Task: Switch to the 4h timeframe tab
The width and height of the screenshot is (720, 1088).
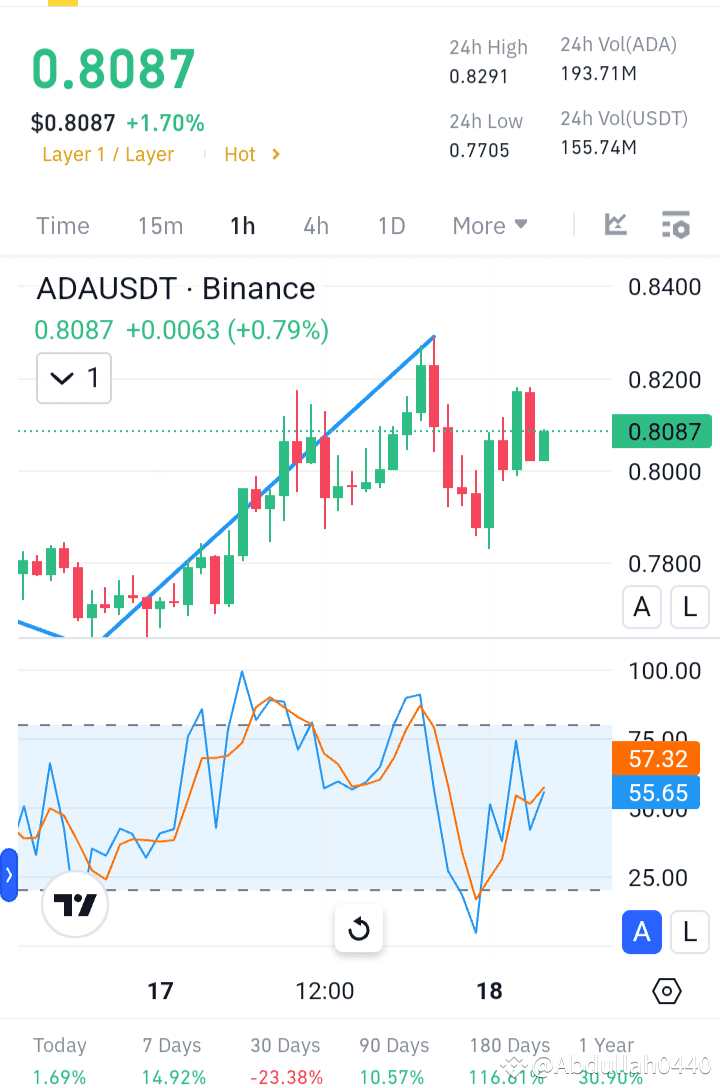Action: point(316,225)
